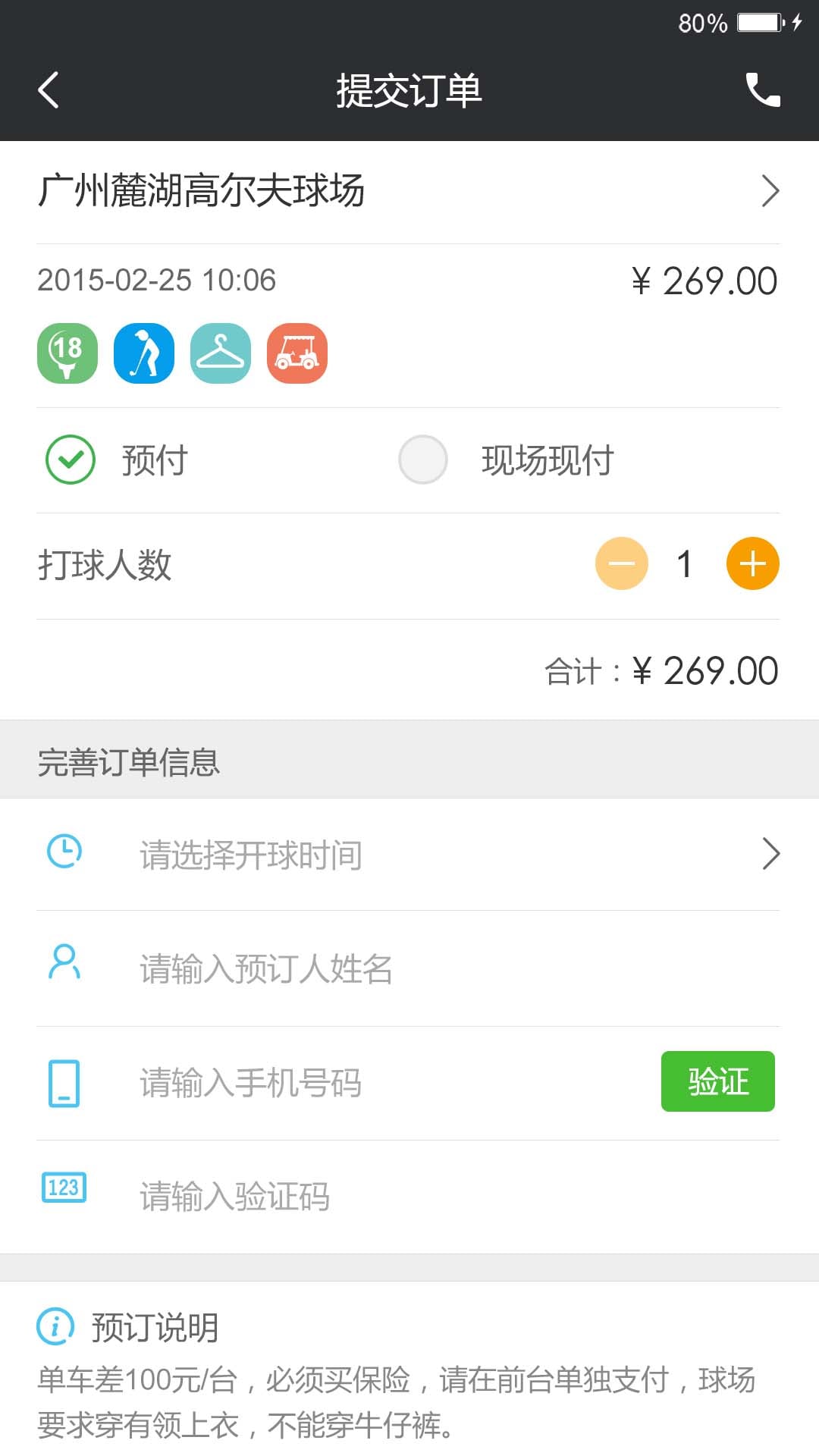This screenshot has height=1456, width=819.
Task: Open the 广州麓湖高尔夫球场 course details
Action: [x=409, y=191]
